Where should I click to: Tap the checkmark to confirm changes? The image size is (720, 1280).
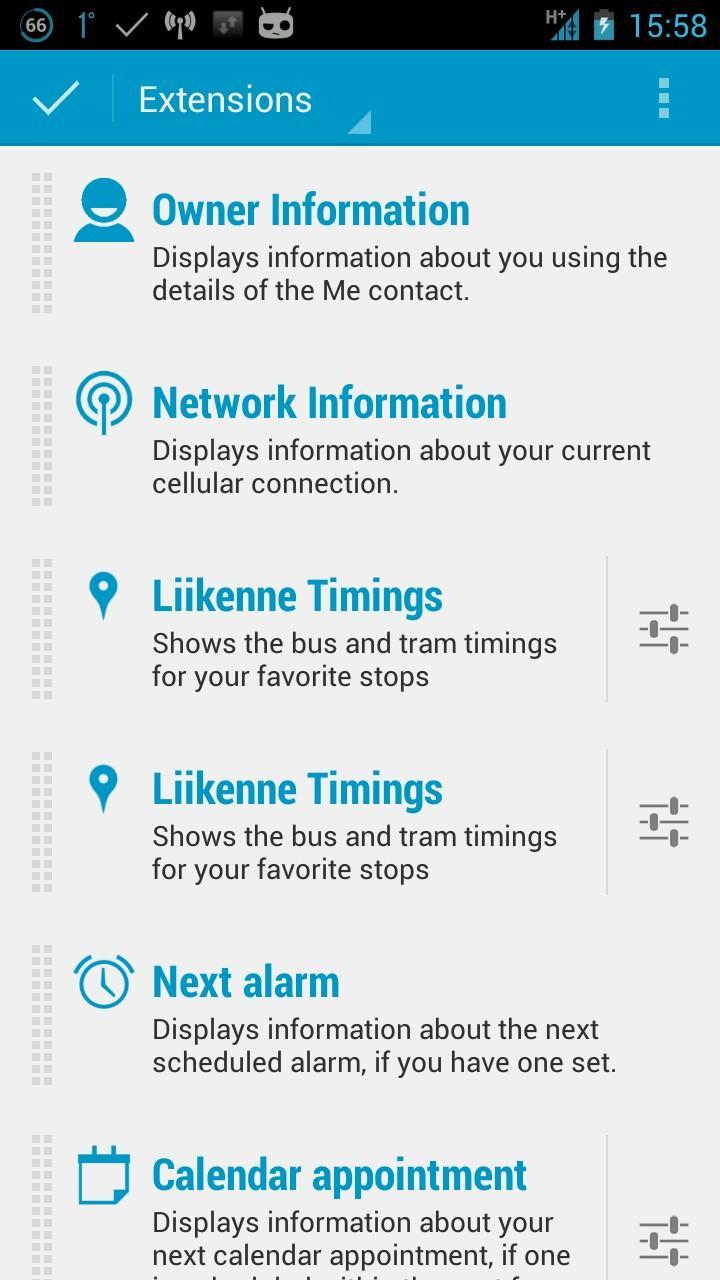coord(55,97)
